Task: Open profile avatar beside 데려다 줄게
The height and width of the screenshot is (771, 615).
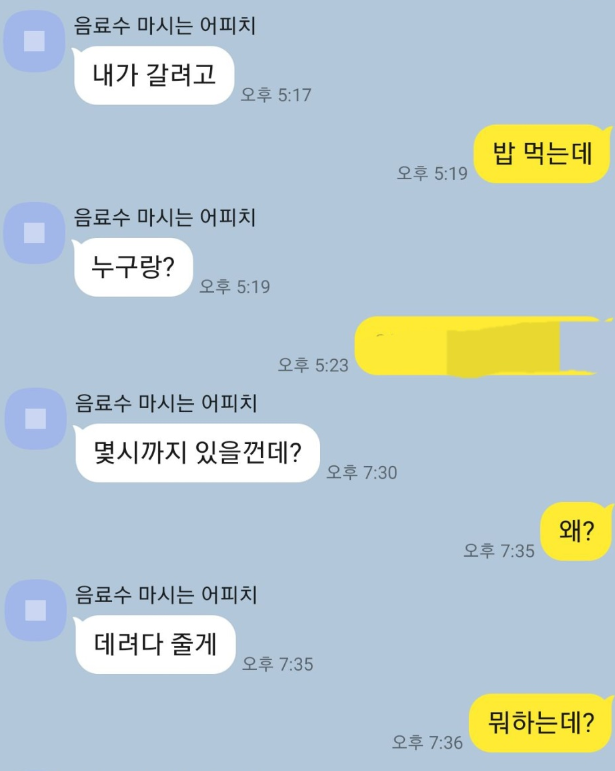Action: (35, 608)
